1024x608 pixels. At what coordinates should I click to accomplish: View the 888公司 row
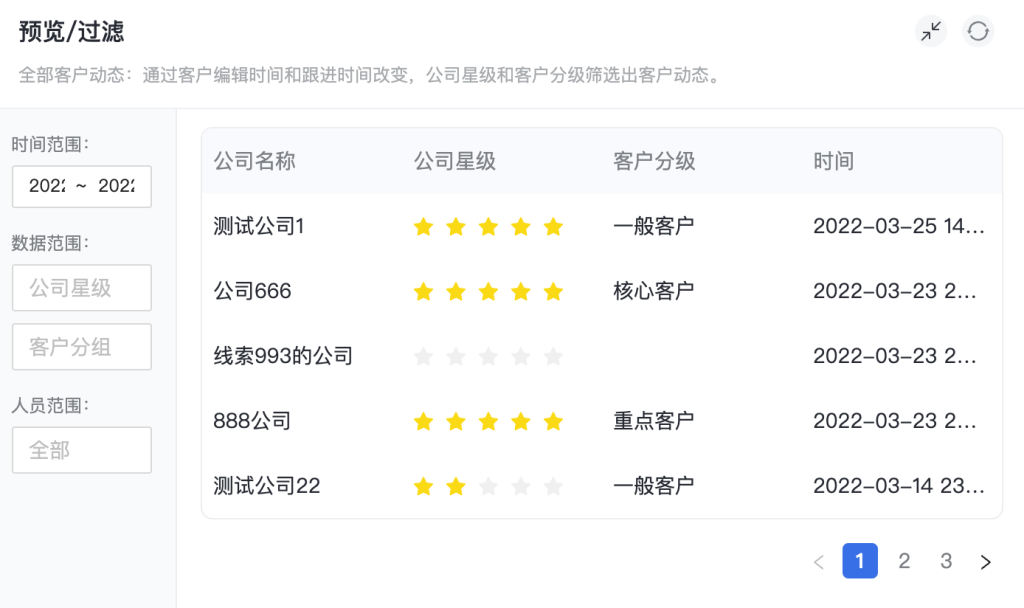coord(252,421)
